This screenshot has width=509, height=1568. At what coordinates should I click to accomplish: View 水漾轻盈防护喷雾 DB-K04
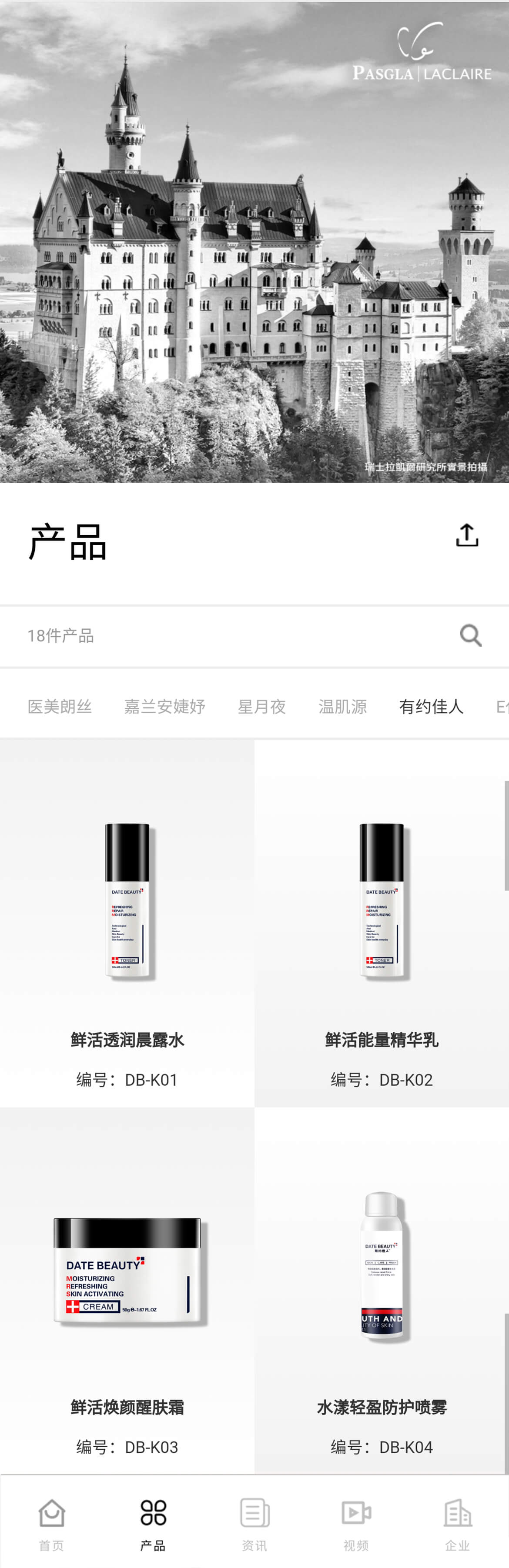(382, 1291)
